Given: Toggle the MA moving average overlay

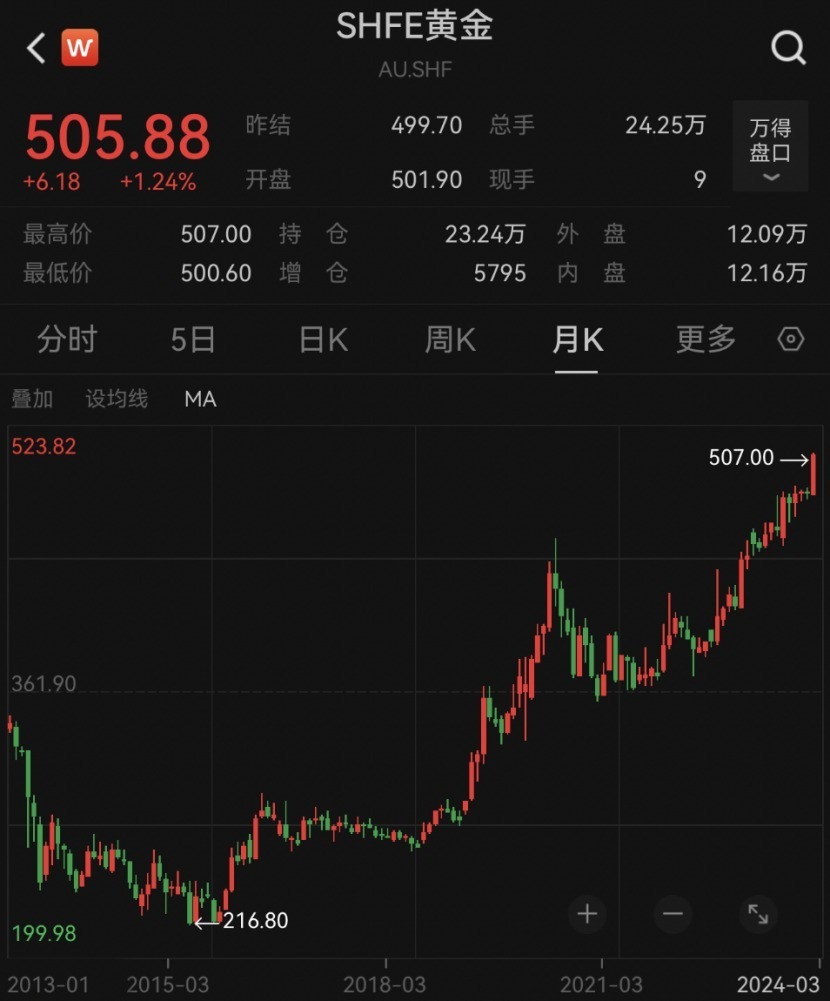Looking at the screenshot, I should (x=200, y=399).
